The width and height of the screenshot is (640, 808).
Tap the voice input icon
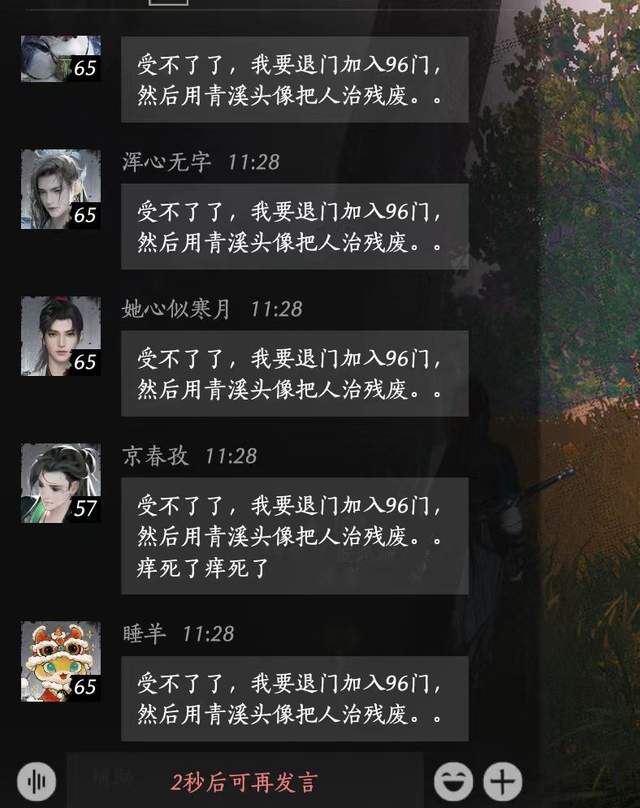tap(37, 779)
